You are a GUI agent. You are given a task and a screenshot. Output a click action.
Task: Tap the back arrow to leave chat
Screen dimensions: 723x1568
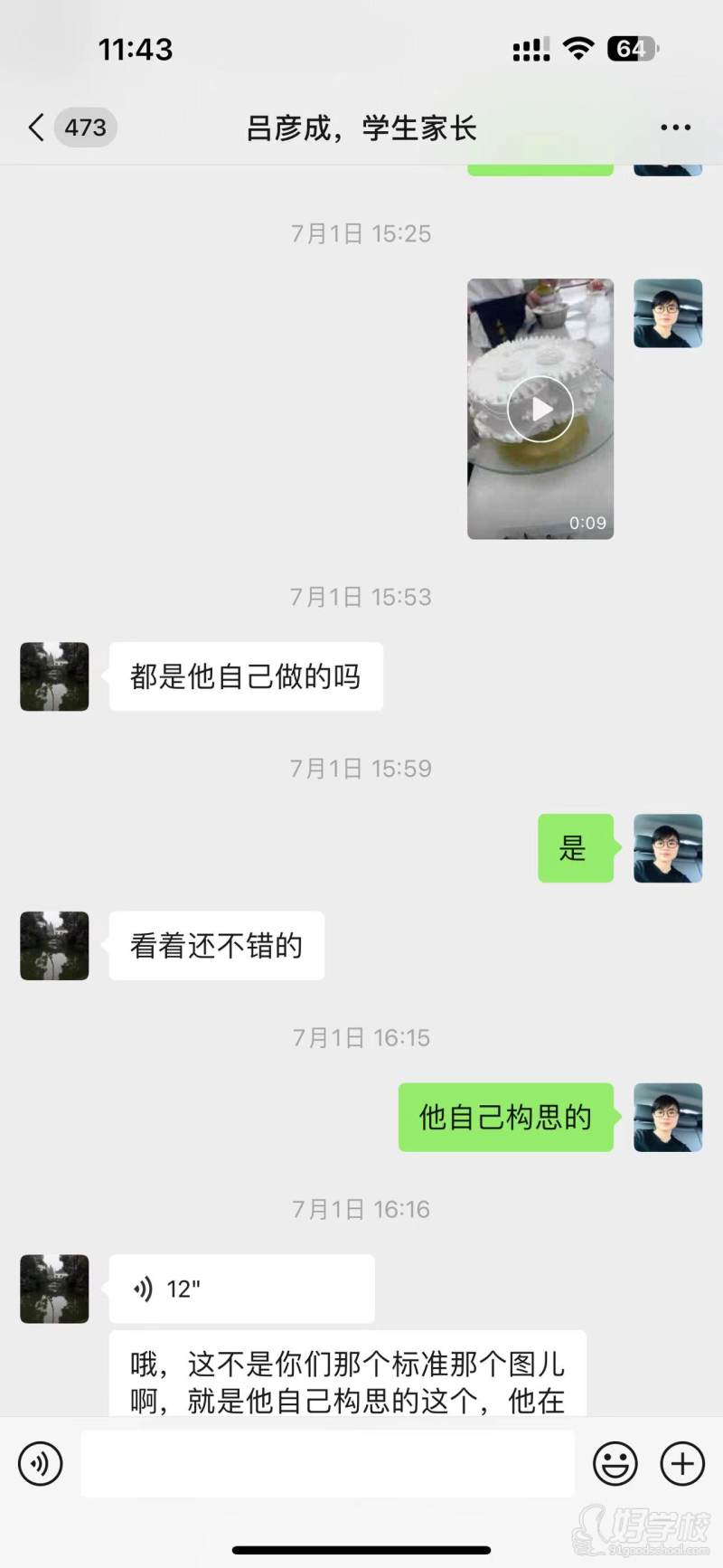pos(34,128)
